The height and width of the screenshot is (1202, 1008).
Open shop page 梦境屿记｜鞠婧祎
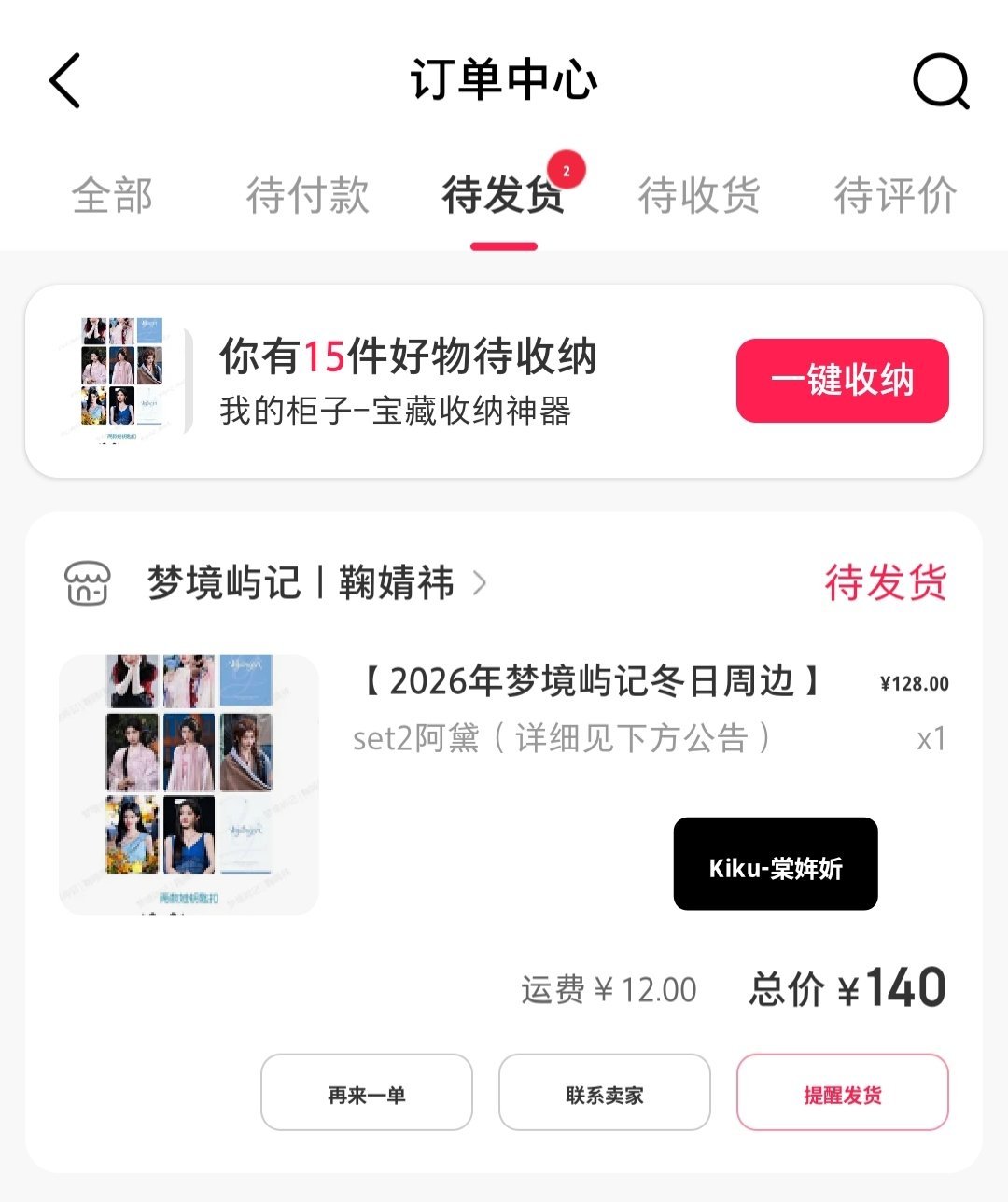pyautogui.click(x=301, y=584)
